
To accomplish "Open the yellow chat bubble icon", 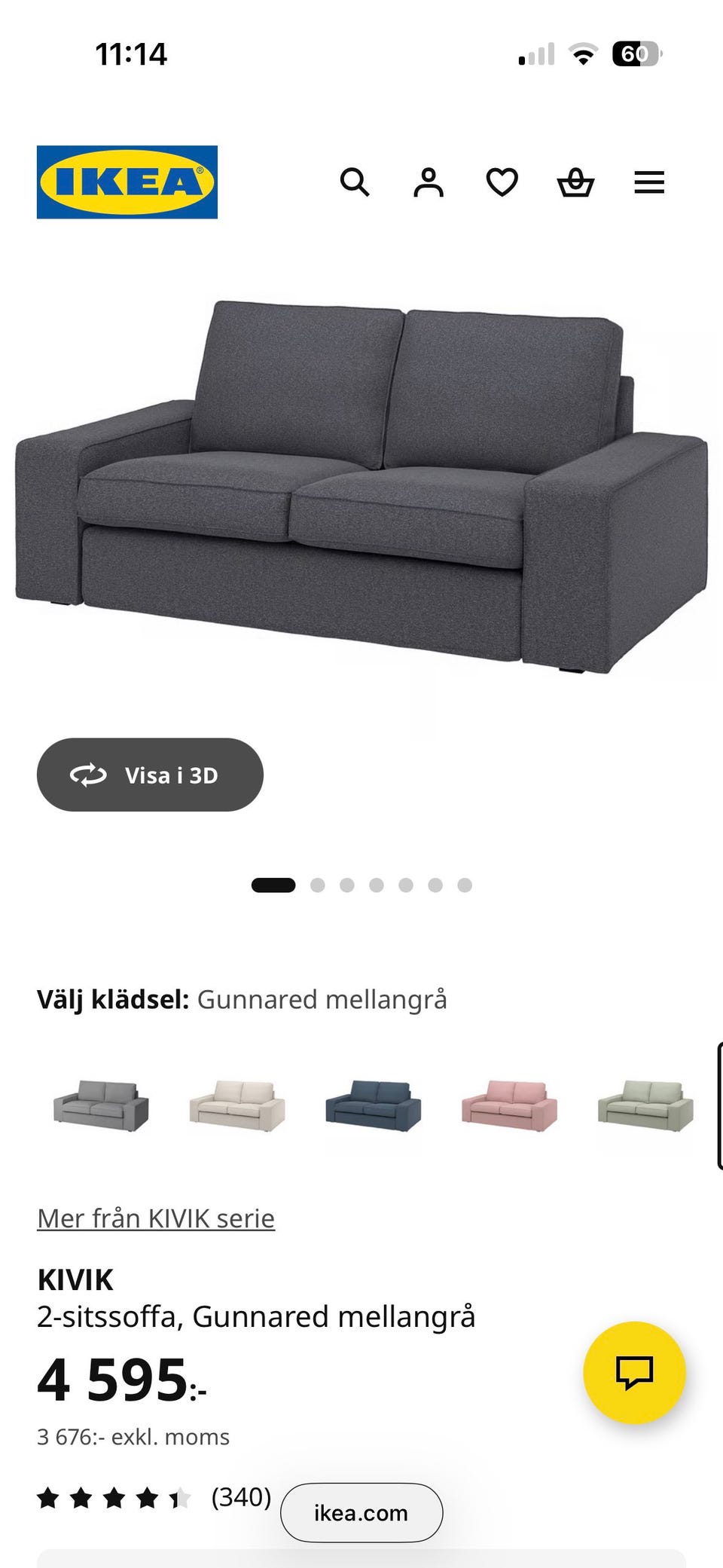I will coord(633,1373).
